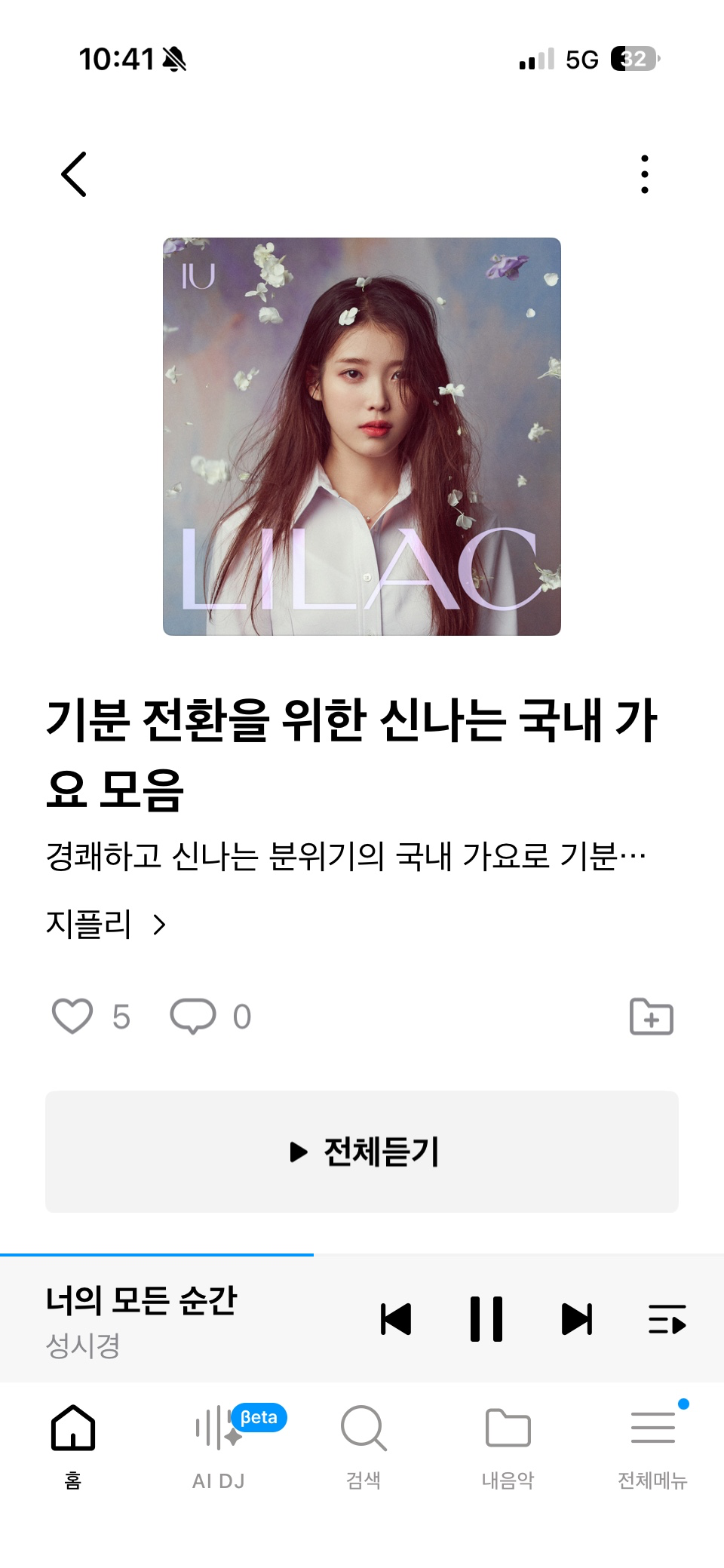This screenshot has height=1568, width=724.
Task: Switch to the 홈 tab
Action: [73, 1446]
